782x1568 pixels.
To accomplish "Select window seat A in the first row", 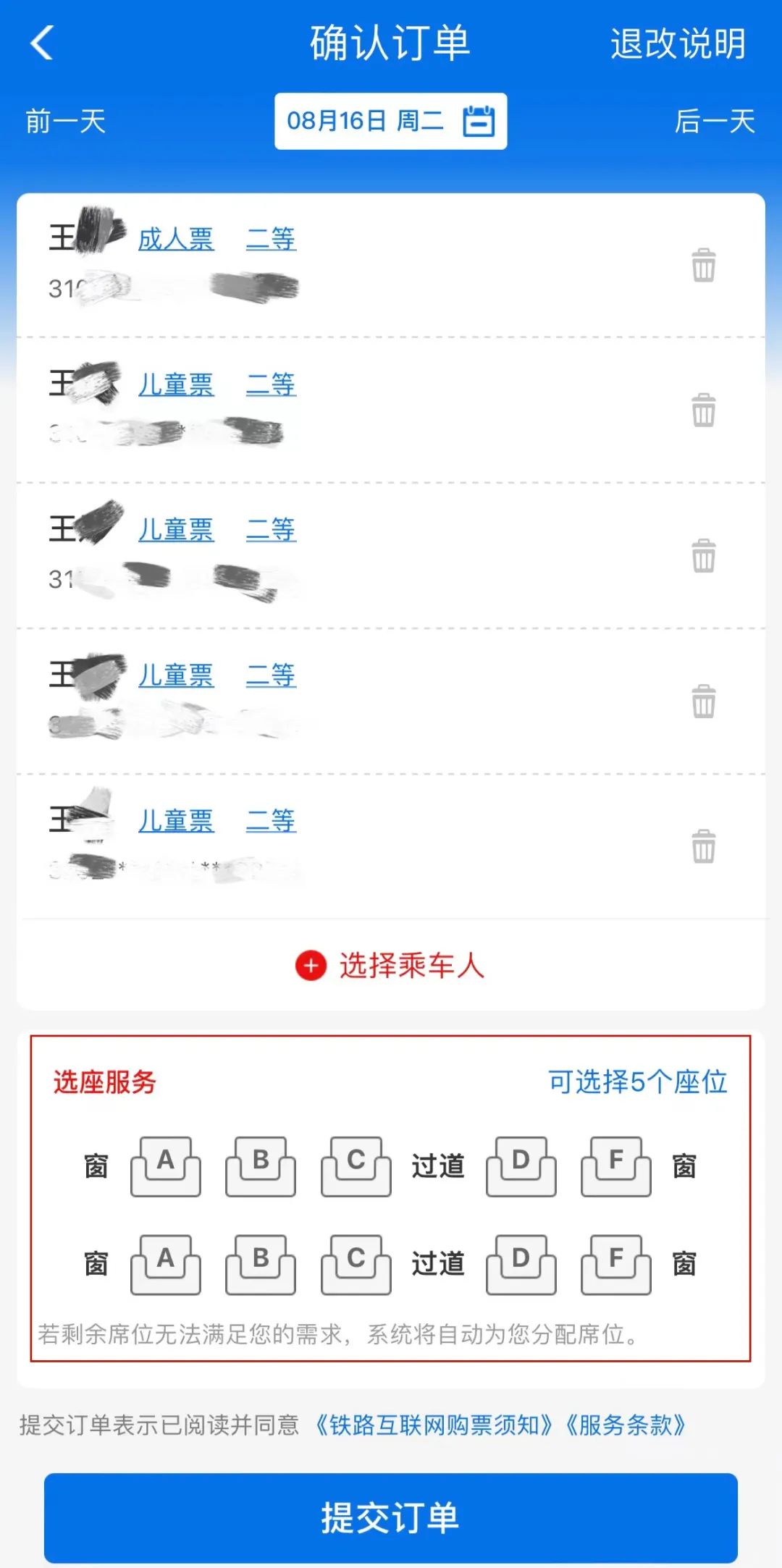I will (x=166, y=1166).
